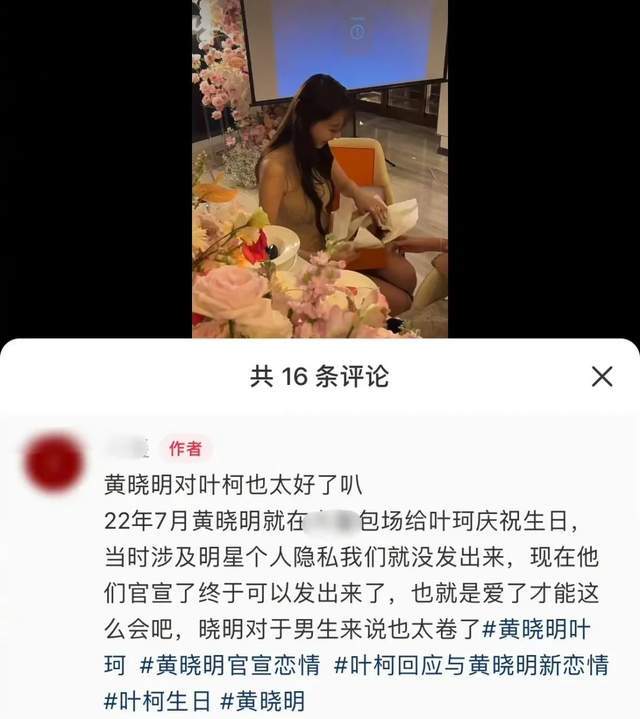Tap the video above the comments
Screen dimensions: 640x719
(x=320, y=170)
